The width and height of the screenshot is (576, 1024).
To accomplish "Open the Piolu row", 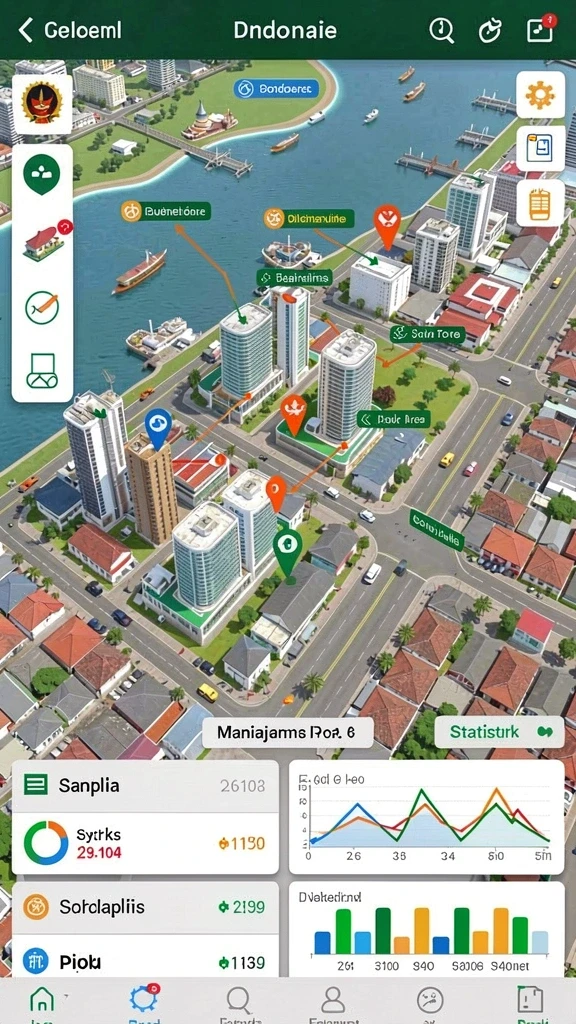I will [145, 961].
